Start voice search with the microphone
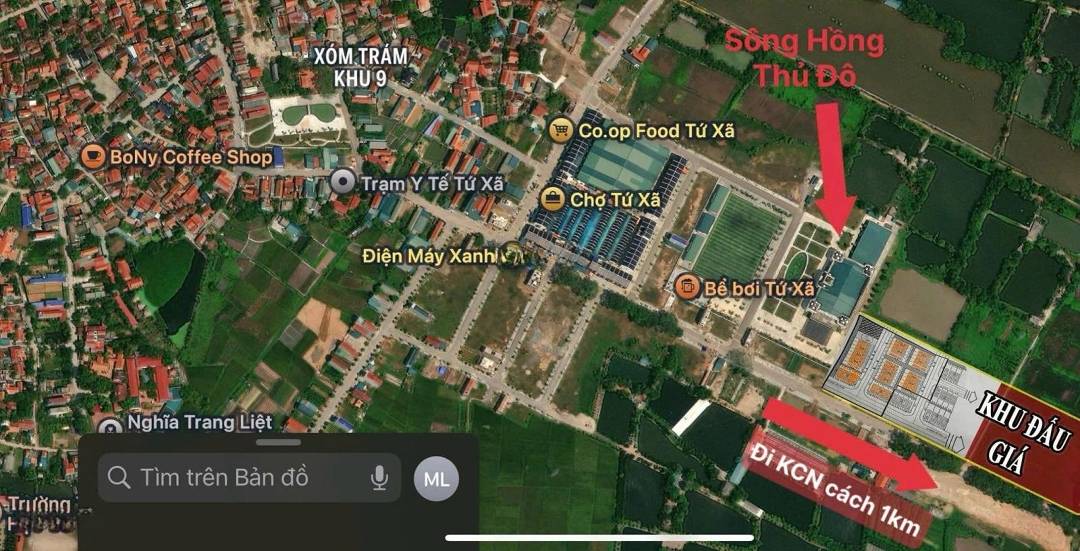This screenshot has height=551, width=1080. tap(379, 478)
